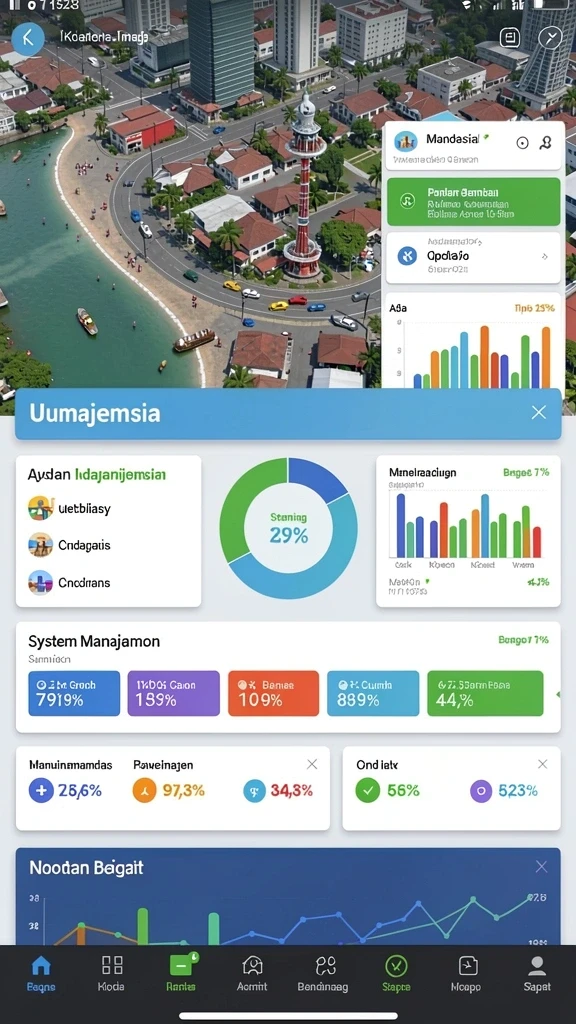Go to the Mcapp tab
This screenshot has height=1024, width=576.
click(466, 973)
